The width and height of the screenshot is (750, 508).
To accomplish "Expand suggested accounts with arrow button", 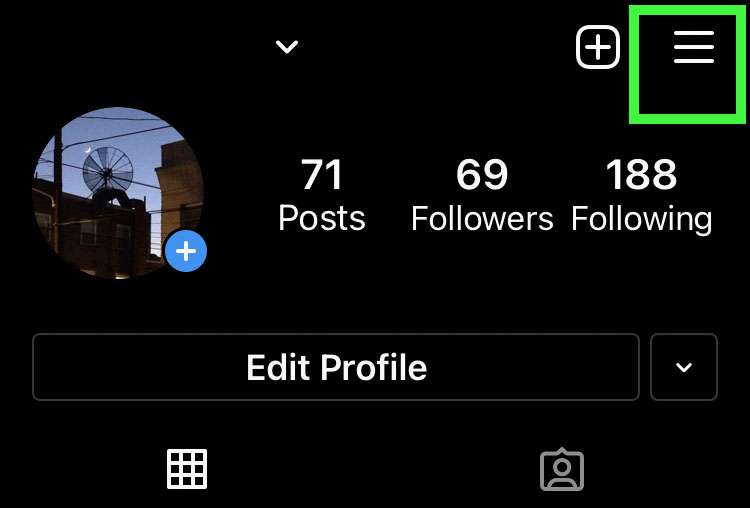I will (684, 367).
